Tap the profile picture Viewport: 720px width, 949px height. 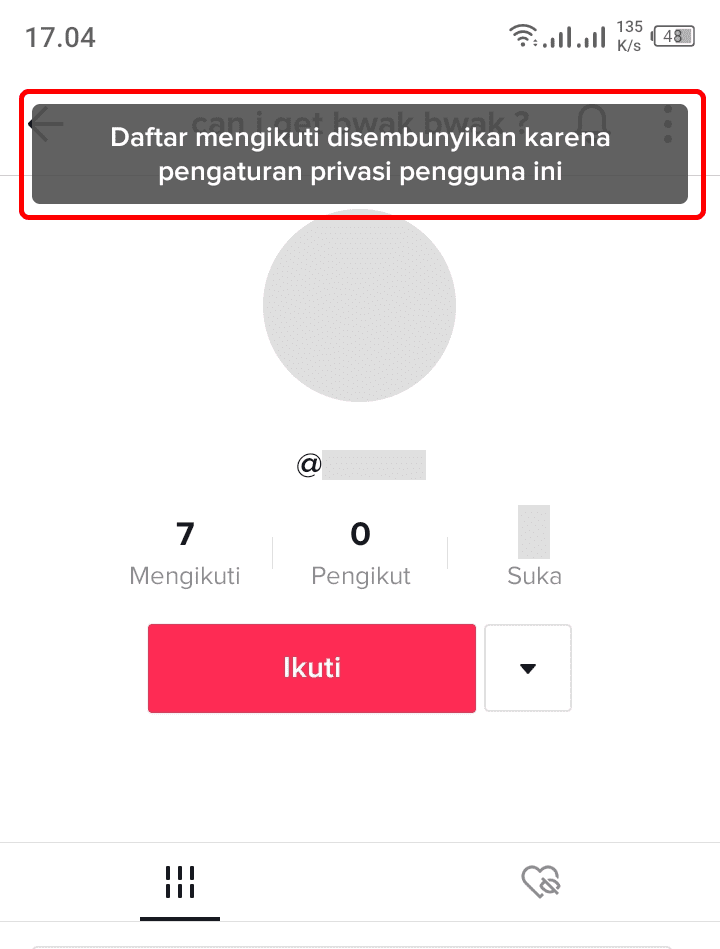click(360, 305)
